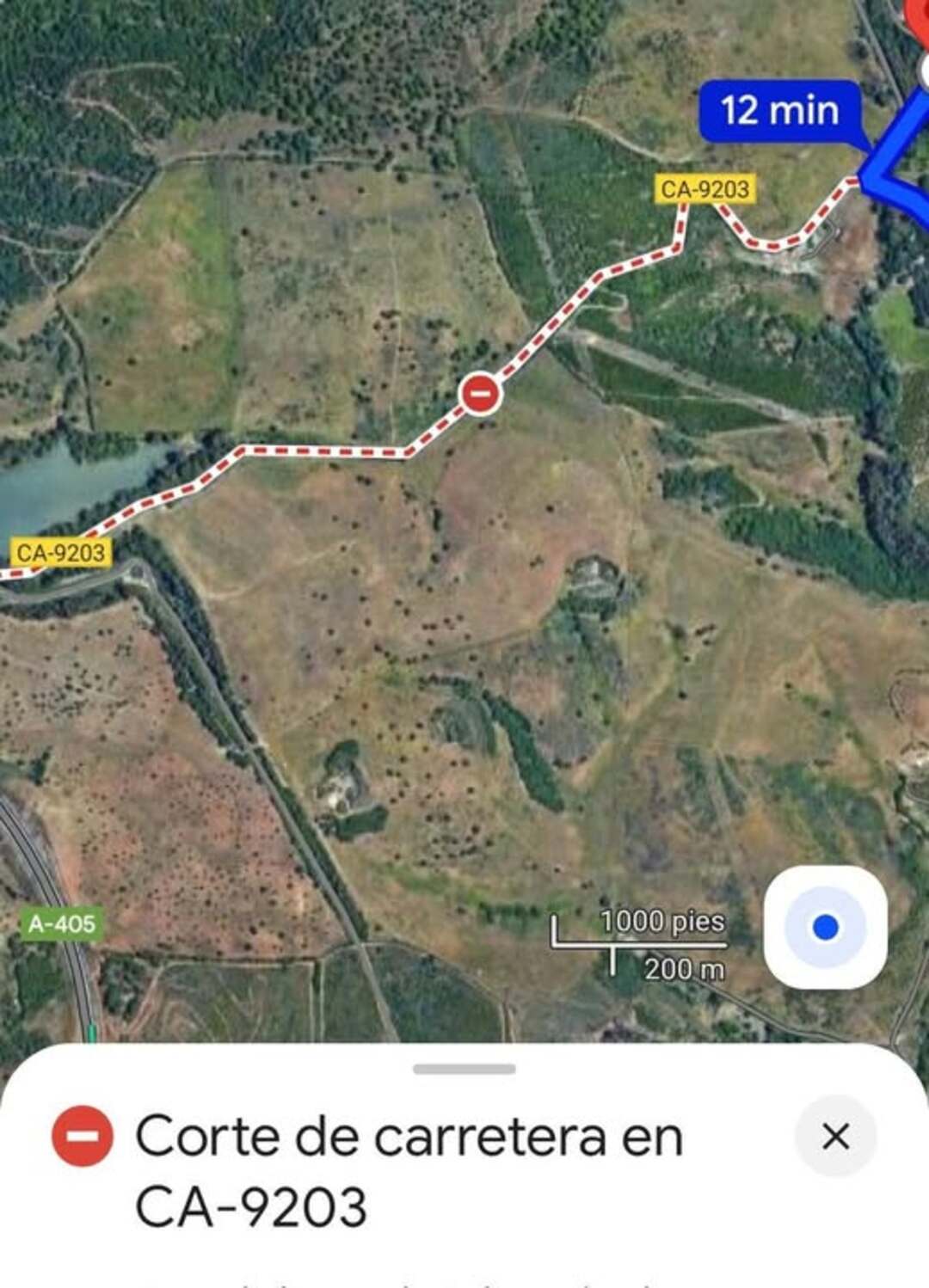Screen dimensions: 929x1288
Task: Expand the bottom sheet drag handle
Action: [x=464, y=1069]
